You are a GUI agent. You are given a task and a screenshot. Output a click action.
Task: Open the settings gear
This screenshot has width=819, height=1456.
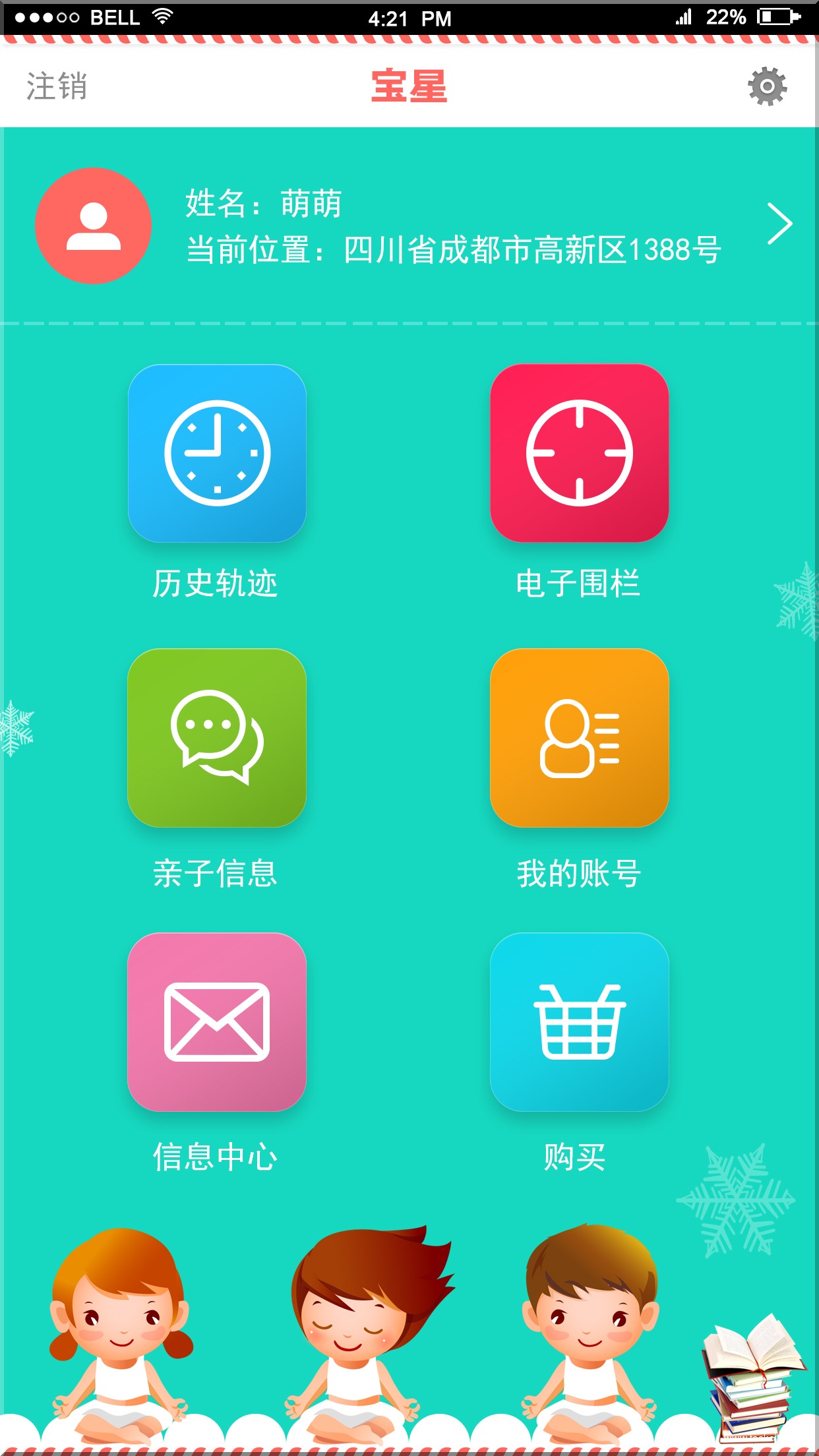pos(767,86)
